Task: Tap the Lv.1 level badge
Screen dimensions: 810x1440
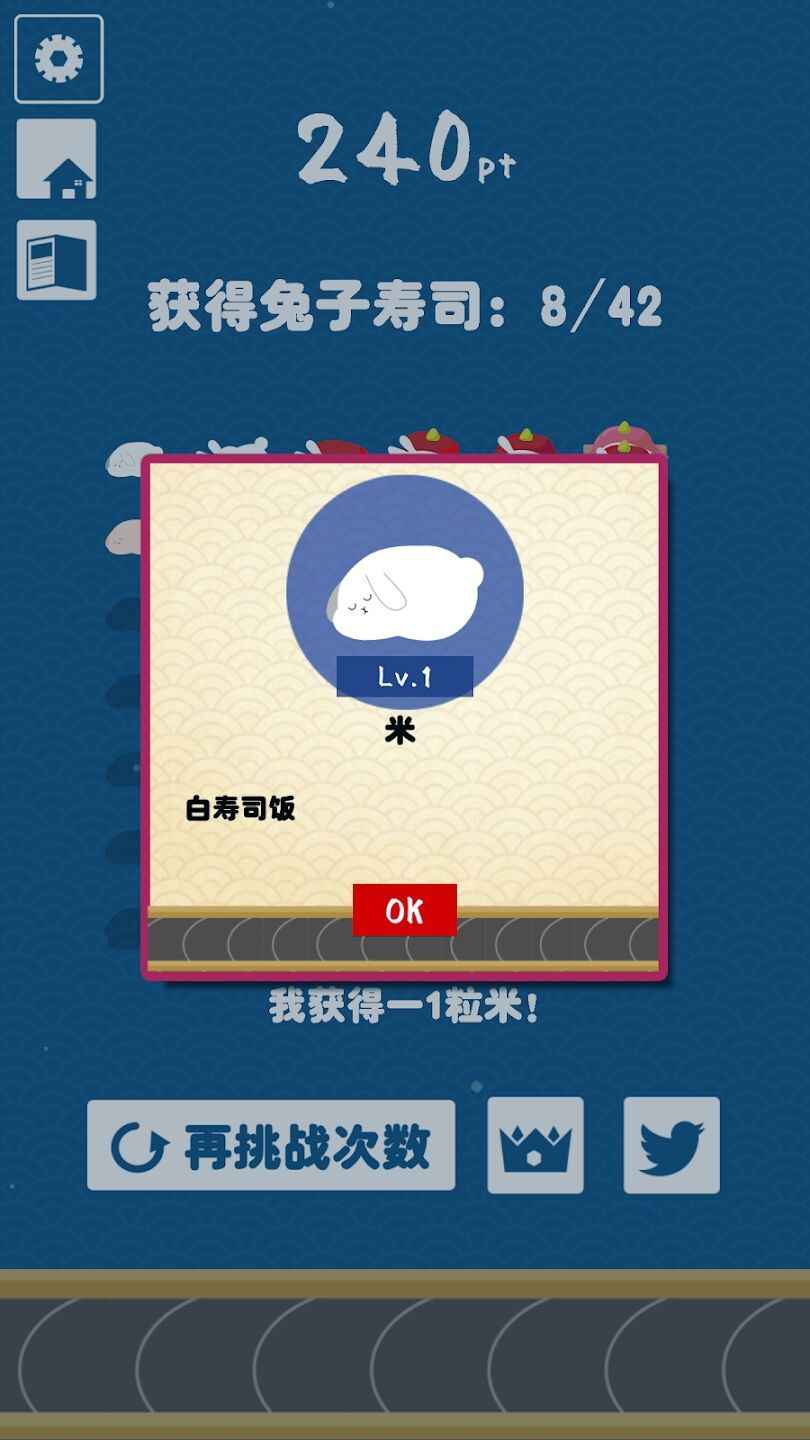Action: pyautogui.click(x=405, y=677)
